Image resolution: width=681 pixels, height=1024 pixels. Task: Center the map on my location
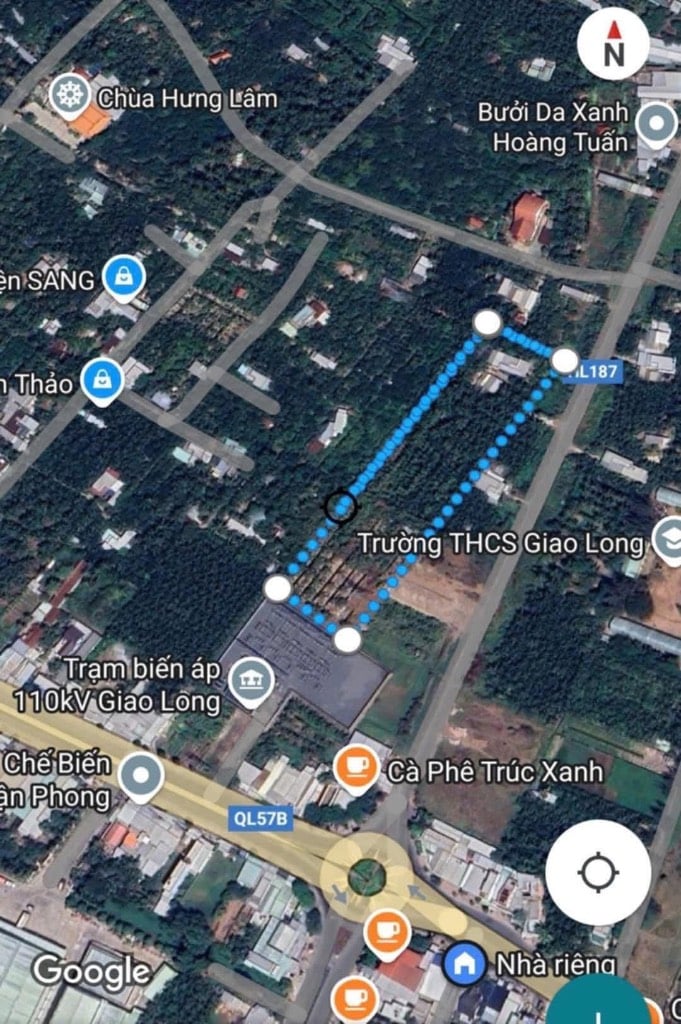pos(599,872)
